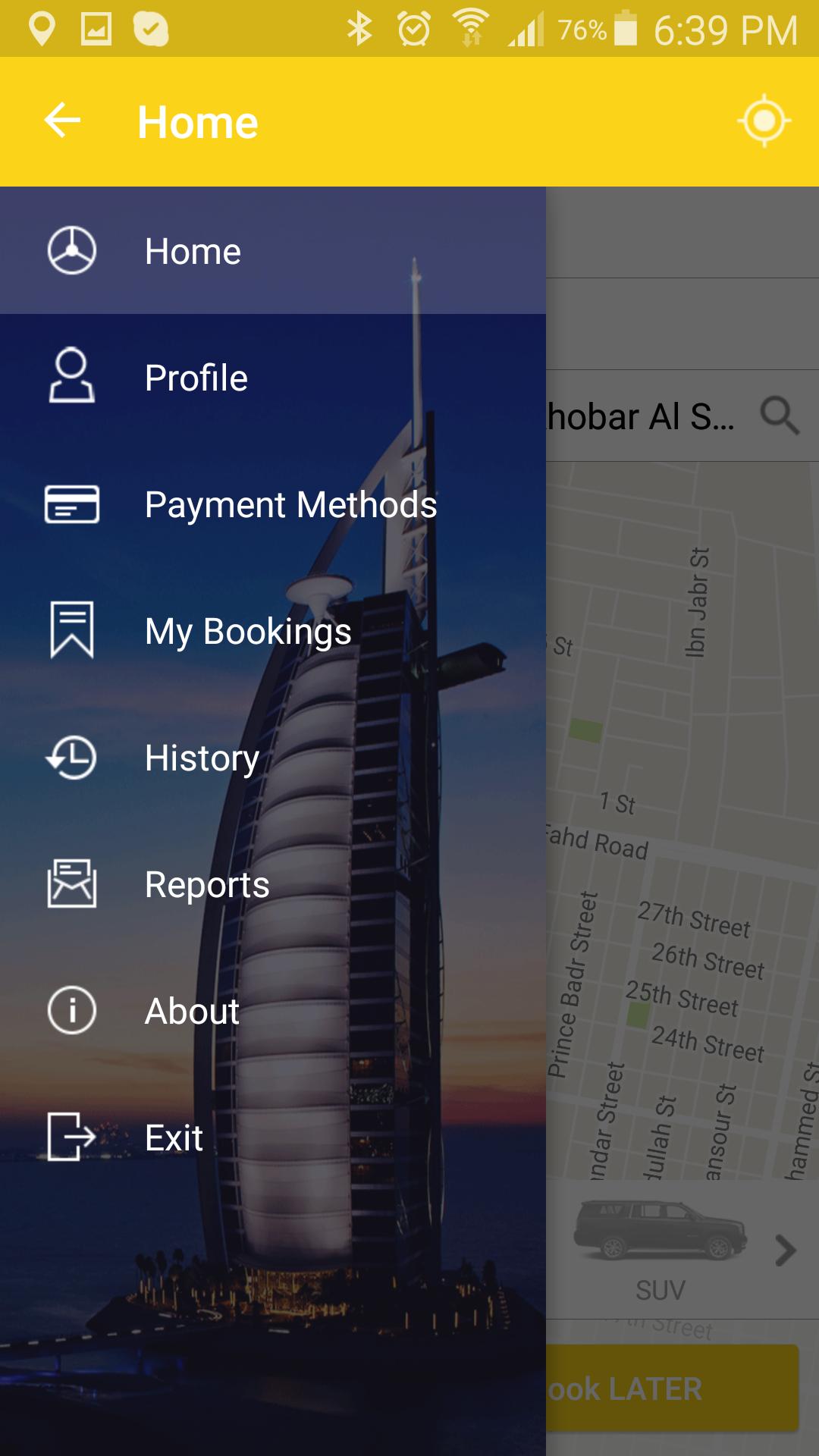This screenshot has height=1456, width=819.
Task: Open Reports via the envelope icon
Action: pyautogui.click(x=71, y=883)
